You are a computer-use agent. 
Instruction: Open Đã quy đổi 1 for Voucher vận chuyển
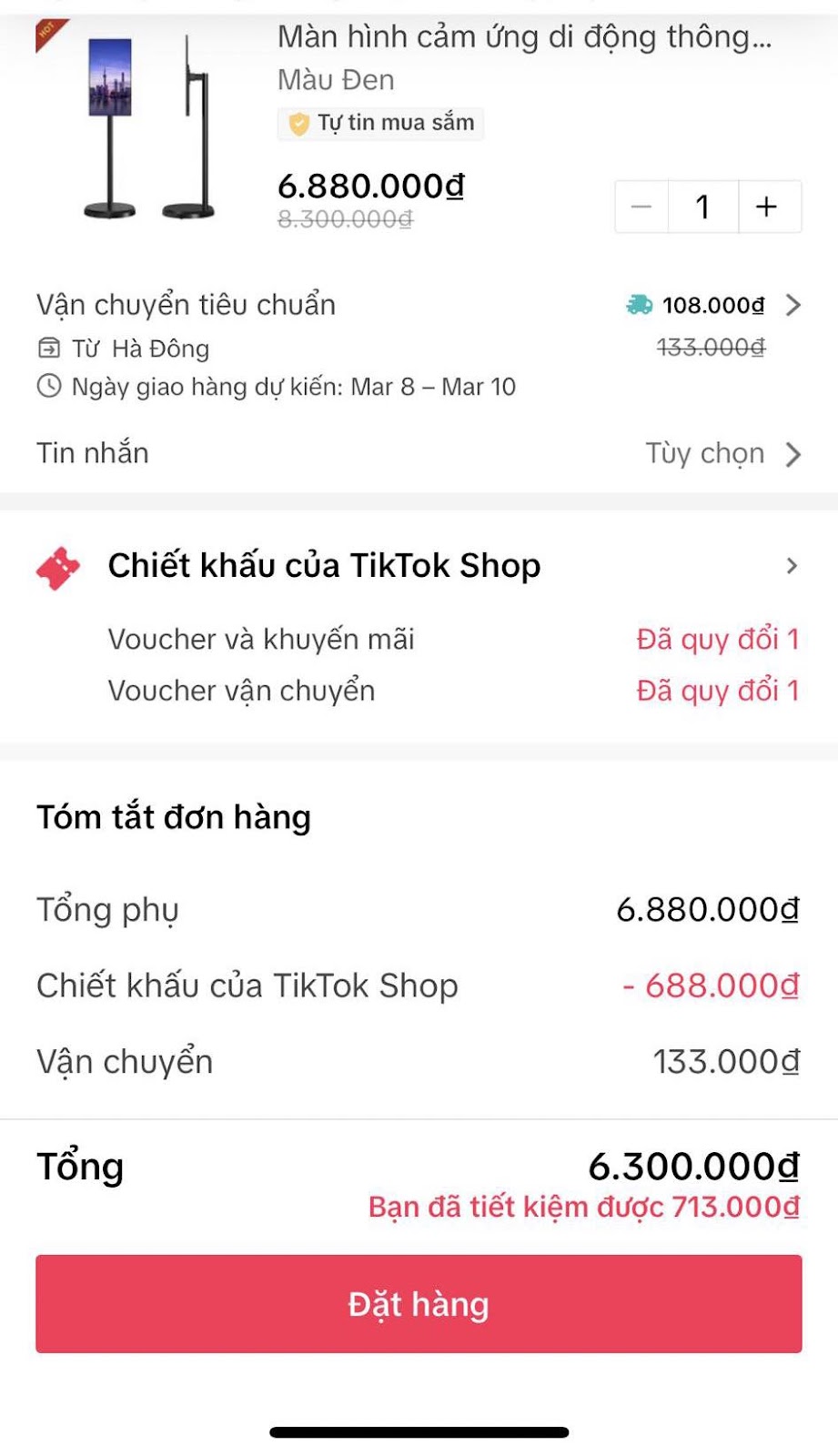coord(718,691)
